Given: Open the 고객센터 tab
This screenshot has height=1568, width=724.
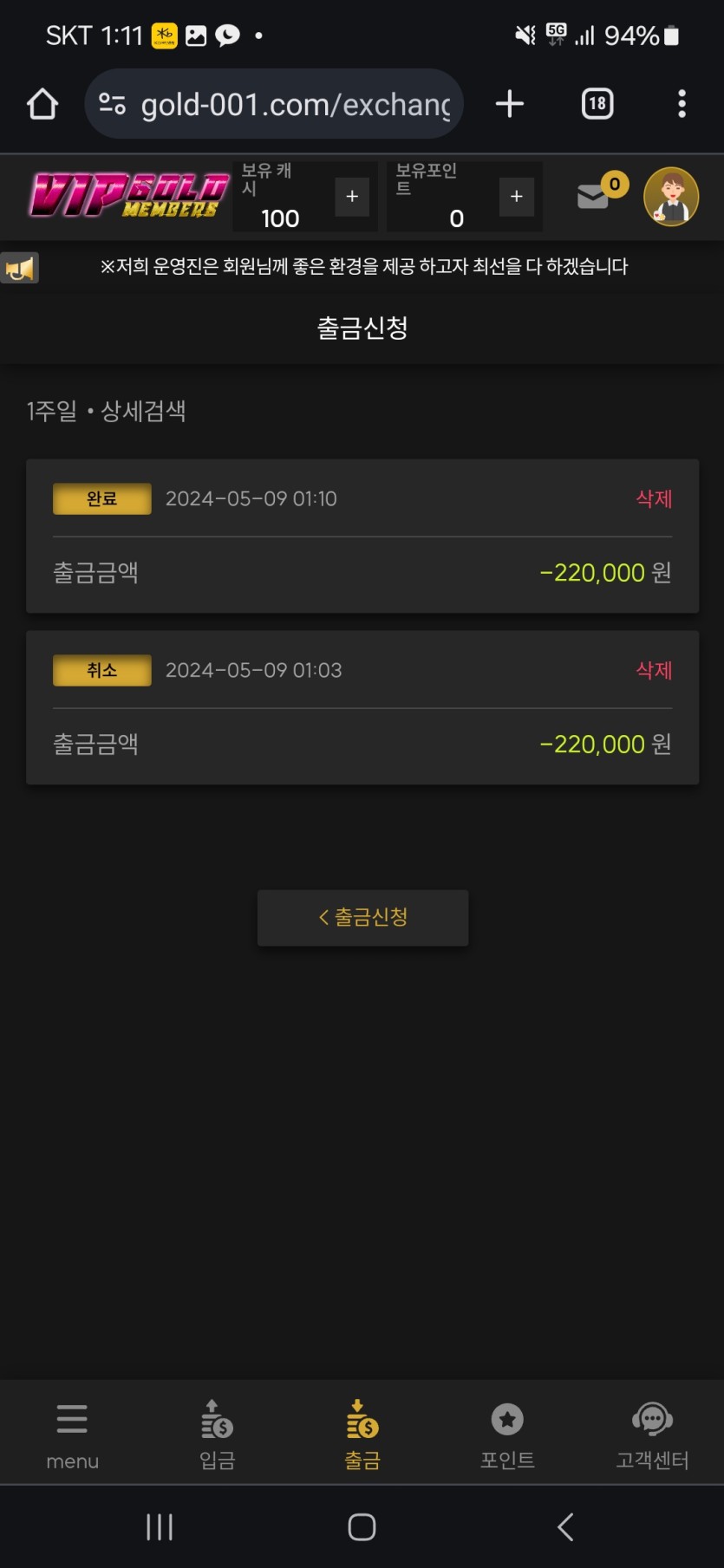Looking at the screenshot, I should tap(652, 1435).
